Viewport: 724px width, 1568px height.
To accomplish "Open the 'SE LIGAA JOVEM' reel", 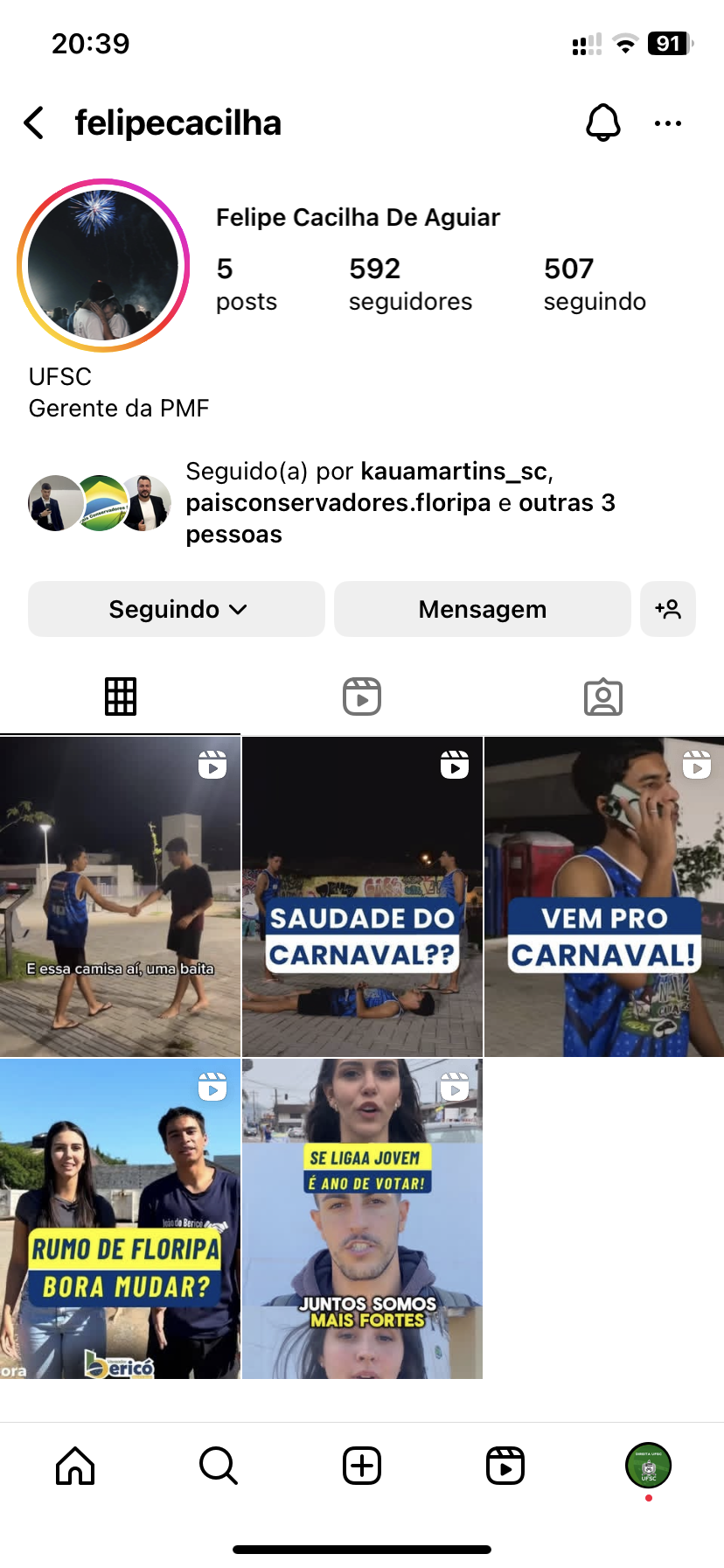I will tap(362, 1219).
